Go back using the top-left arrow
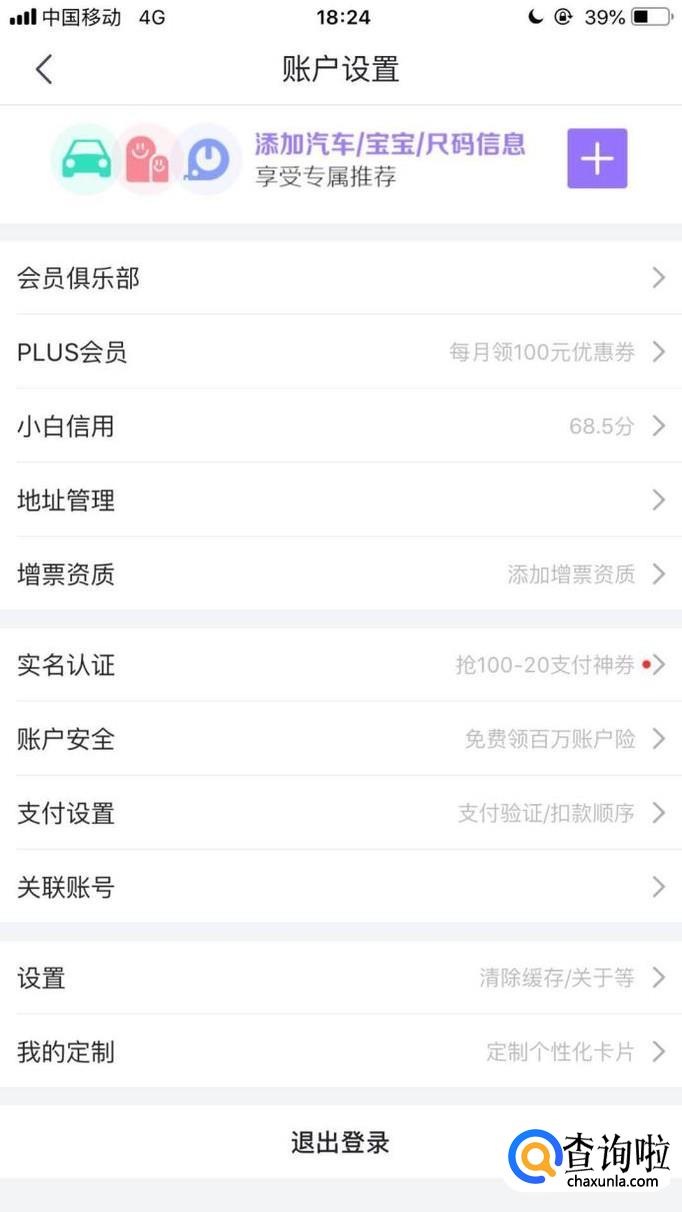Image resolution: width=682 pixels, height=1212 pixels. 43,69
